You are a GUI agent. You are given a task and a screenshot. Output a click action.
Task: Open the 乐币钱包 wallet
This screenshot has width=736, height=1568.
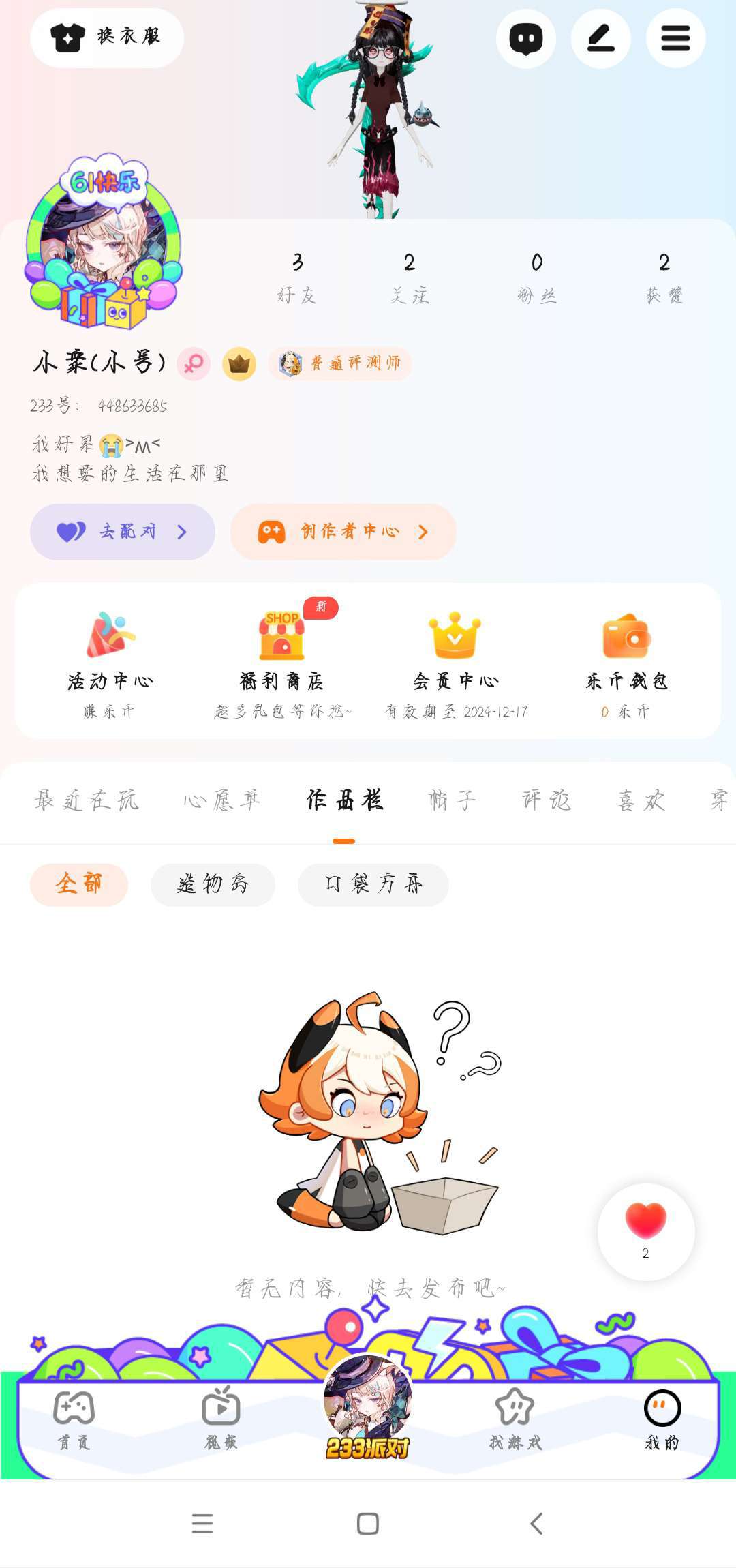click(626, 663)
